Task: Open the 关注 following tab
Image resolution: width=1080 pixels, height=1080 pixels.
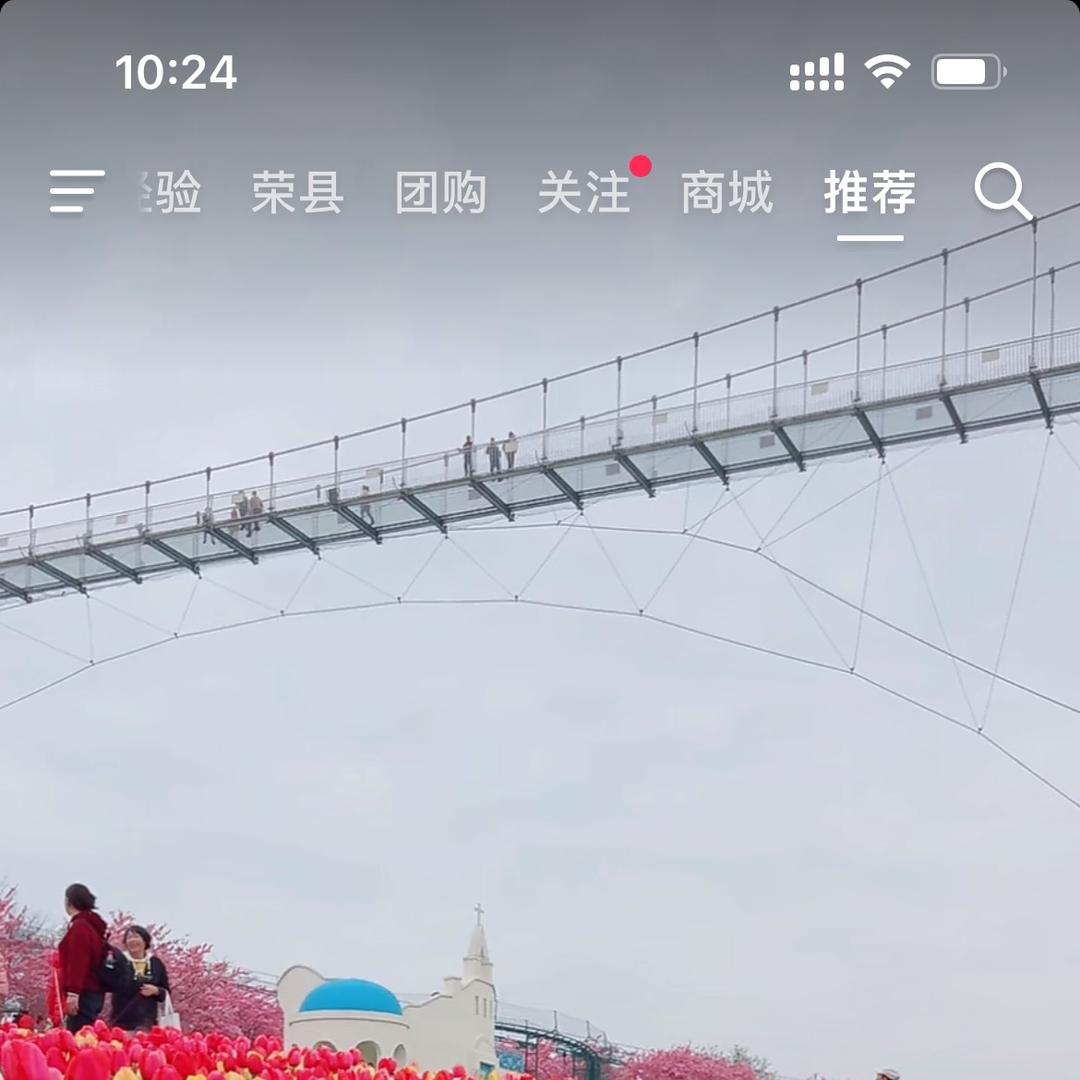Action: tap(584, 193)
